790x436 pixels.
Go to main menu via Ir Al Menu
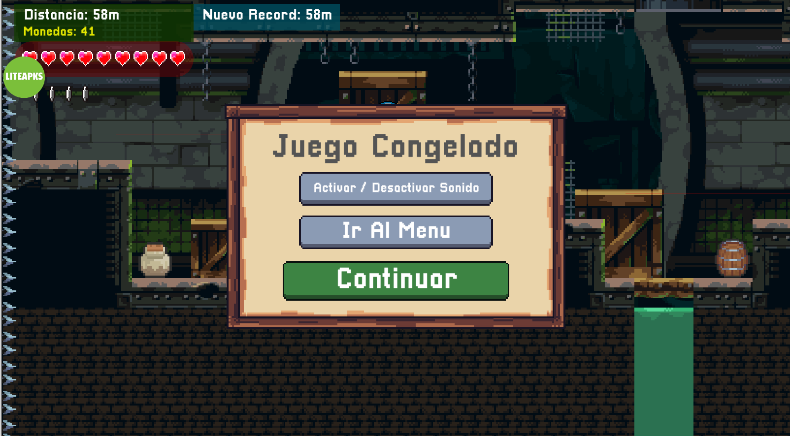point(396,231)
